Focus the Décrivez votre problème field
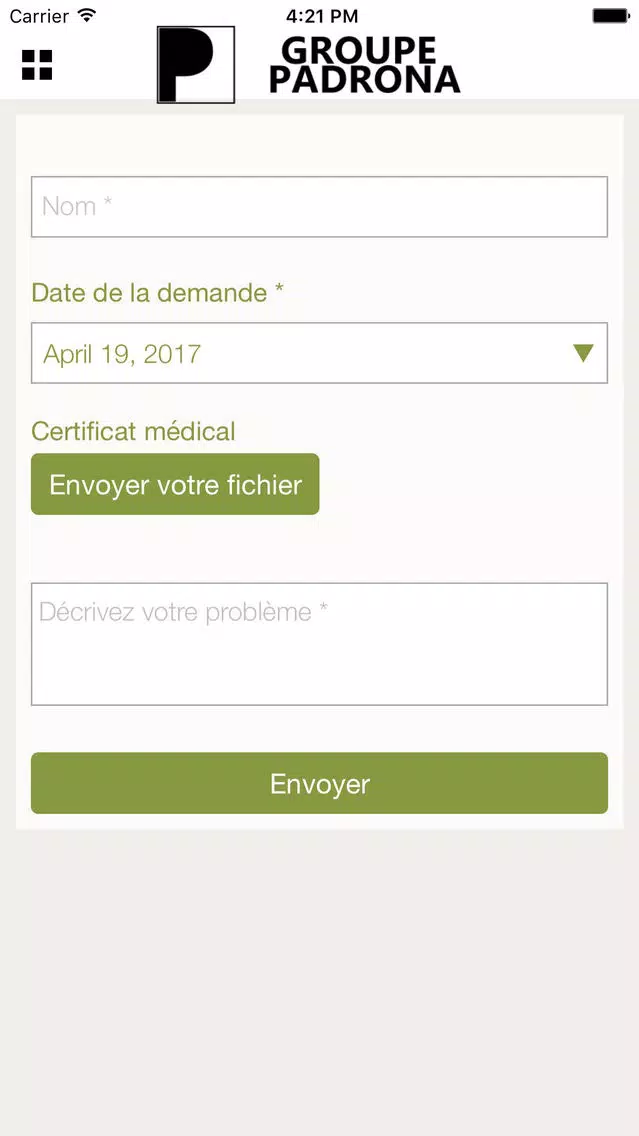The width and height of the screenshot is (639, 1136). pos(319,644)
